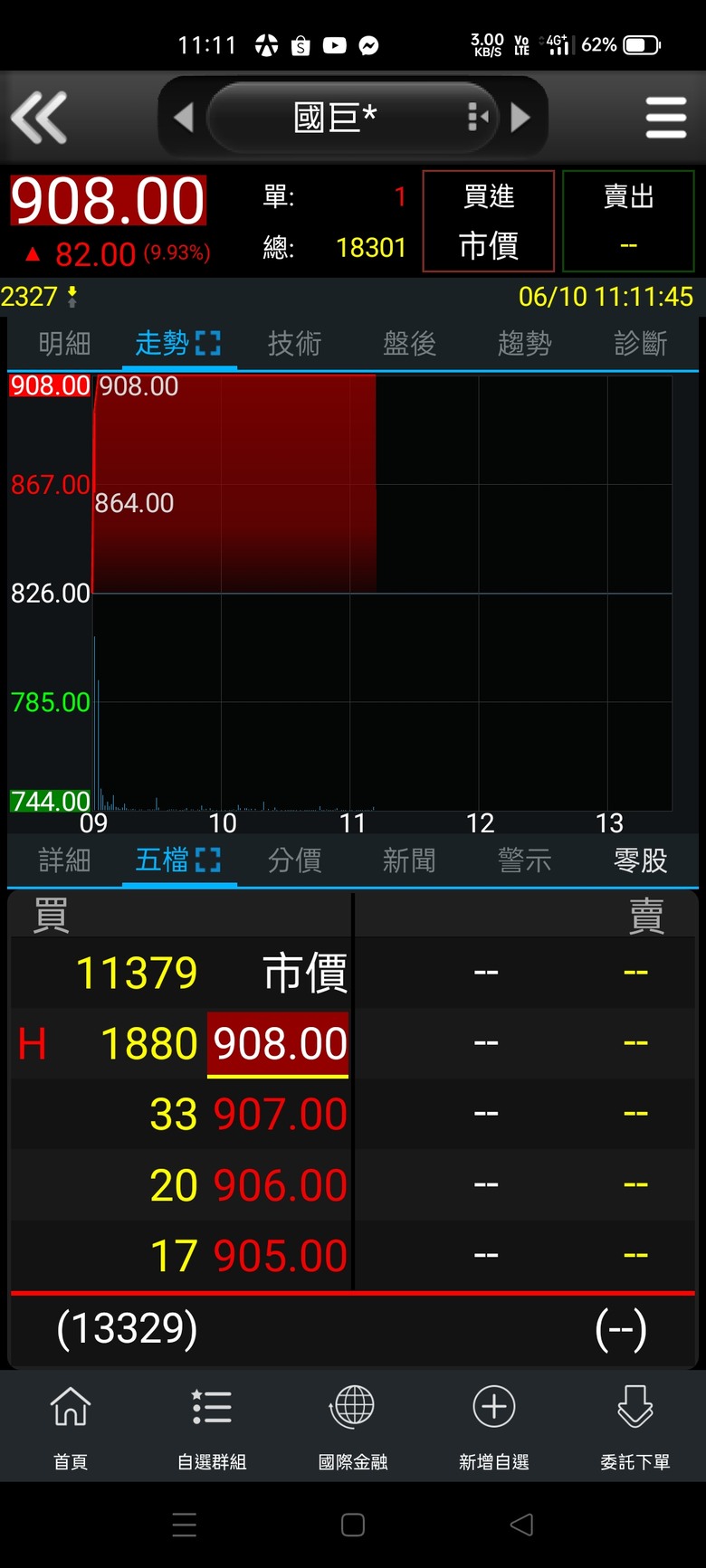Switch to the 明細 tab
Viewport: 706px width, 1568px height.
64,344
